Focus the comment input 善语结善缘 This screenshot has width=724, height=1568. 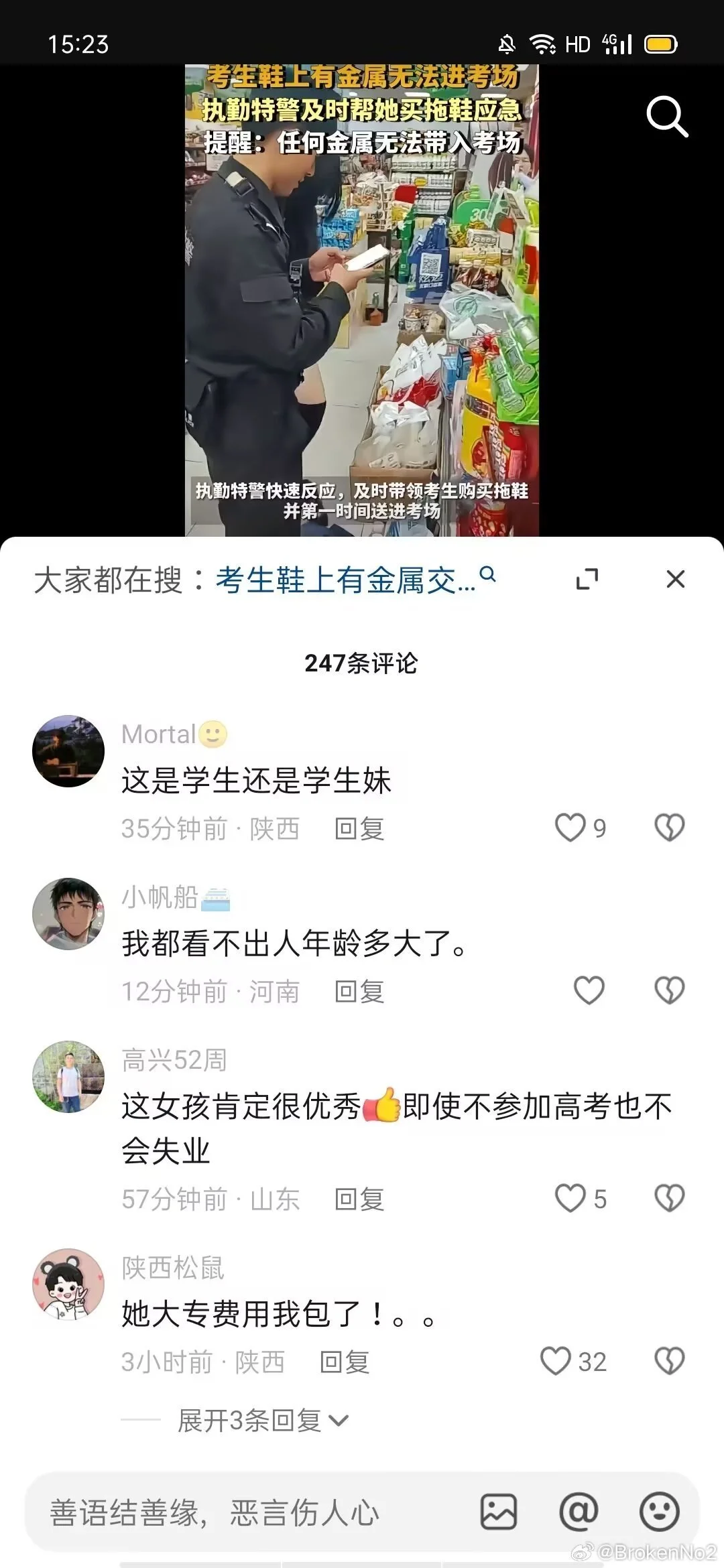241,1512
